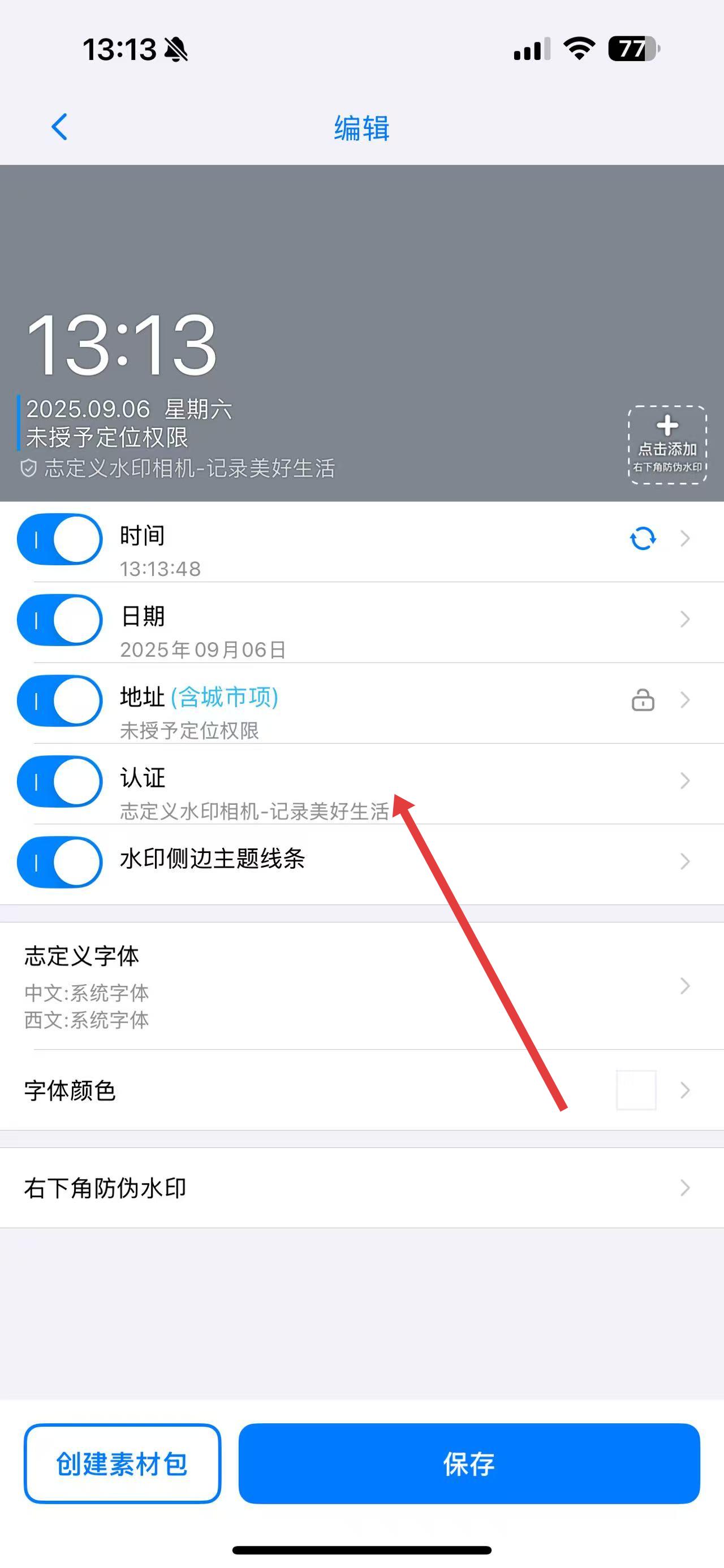Go back from the 编辑 screen
724x1568 pixels.
[x=60, y=127]
